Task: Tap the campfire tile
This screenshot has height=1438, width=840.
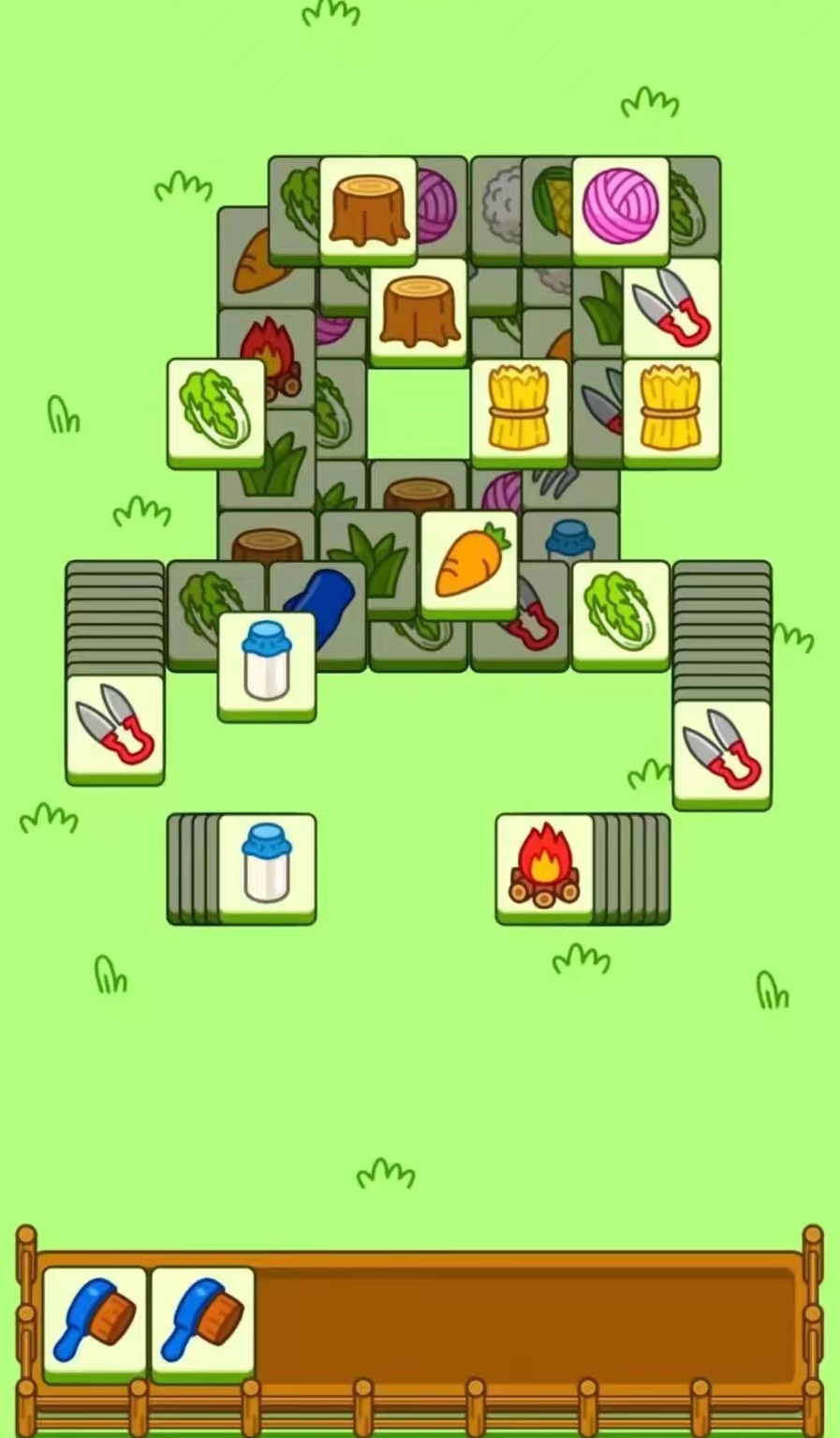Action: [544, 866]
